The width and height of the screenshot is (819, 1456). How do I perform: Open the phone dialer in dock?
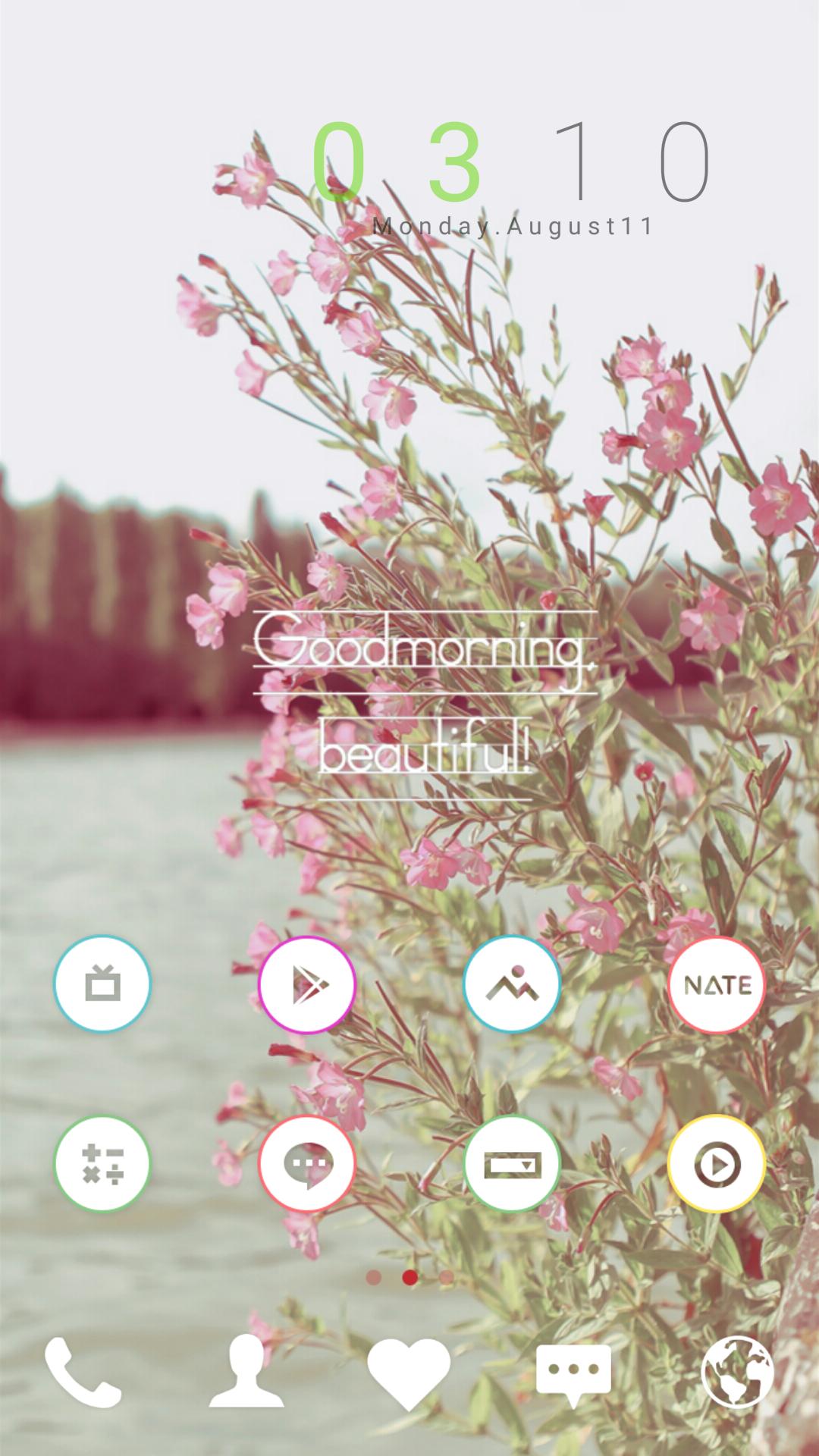point(82,1373)
